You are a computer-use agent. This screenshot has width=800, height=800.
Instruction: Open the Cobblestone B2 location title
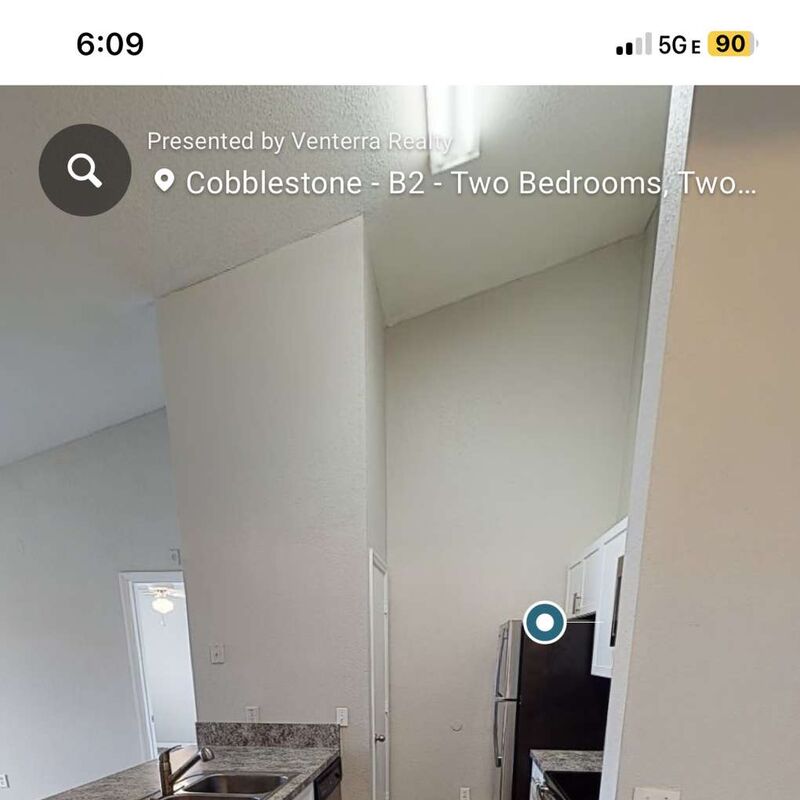tap(470, 182)
